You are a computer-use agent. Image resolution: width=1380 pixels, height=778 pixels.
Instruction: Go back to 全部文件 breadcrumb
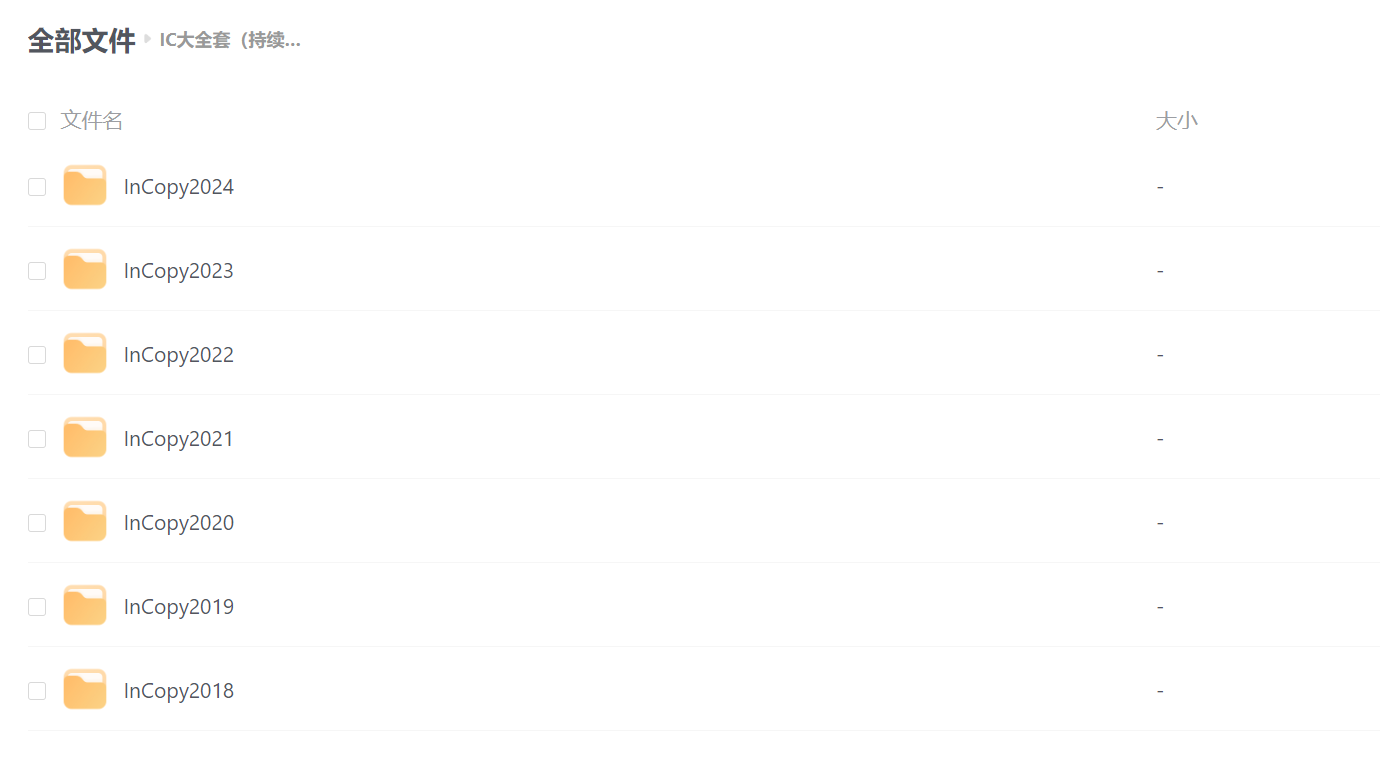click(x=81, y=41)
